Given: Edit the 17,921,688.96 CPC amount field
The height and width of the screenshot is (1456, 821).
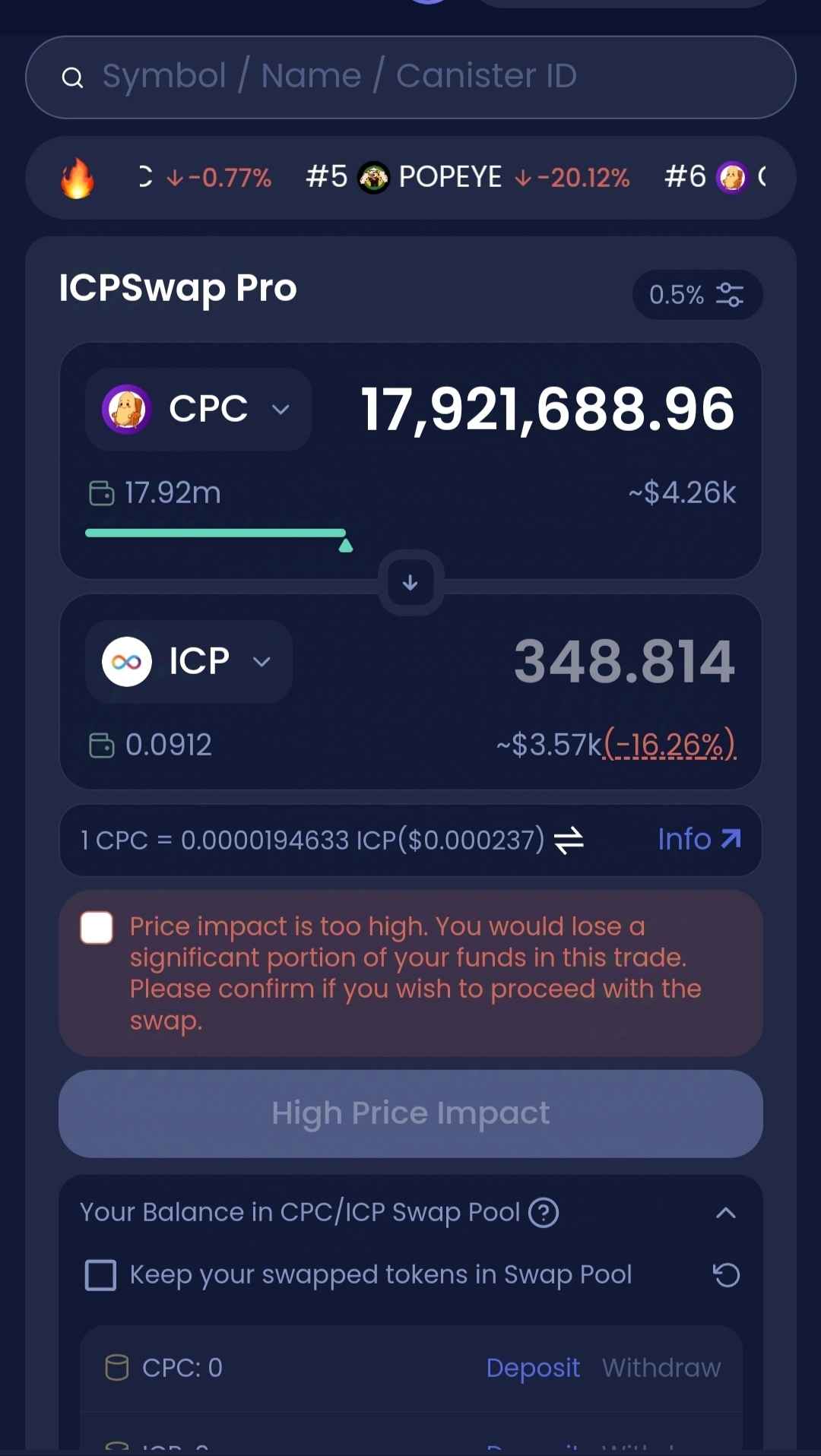Looking at the screenshot, I should point(547,410).
